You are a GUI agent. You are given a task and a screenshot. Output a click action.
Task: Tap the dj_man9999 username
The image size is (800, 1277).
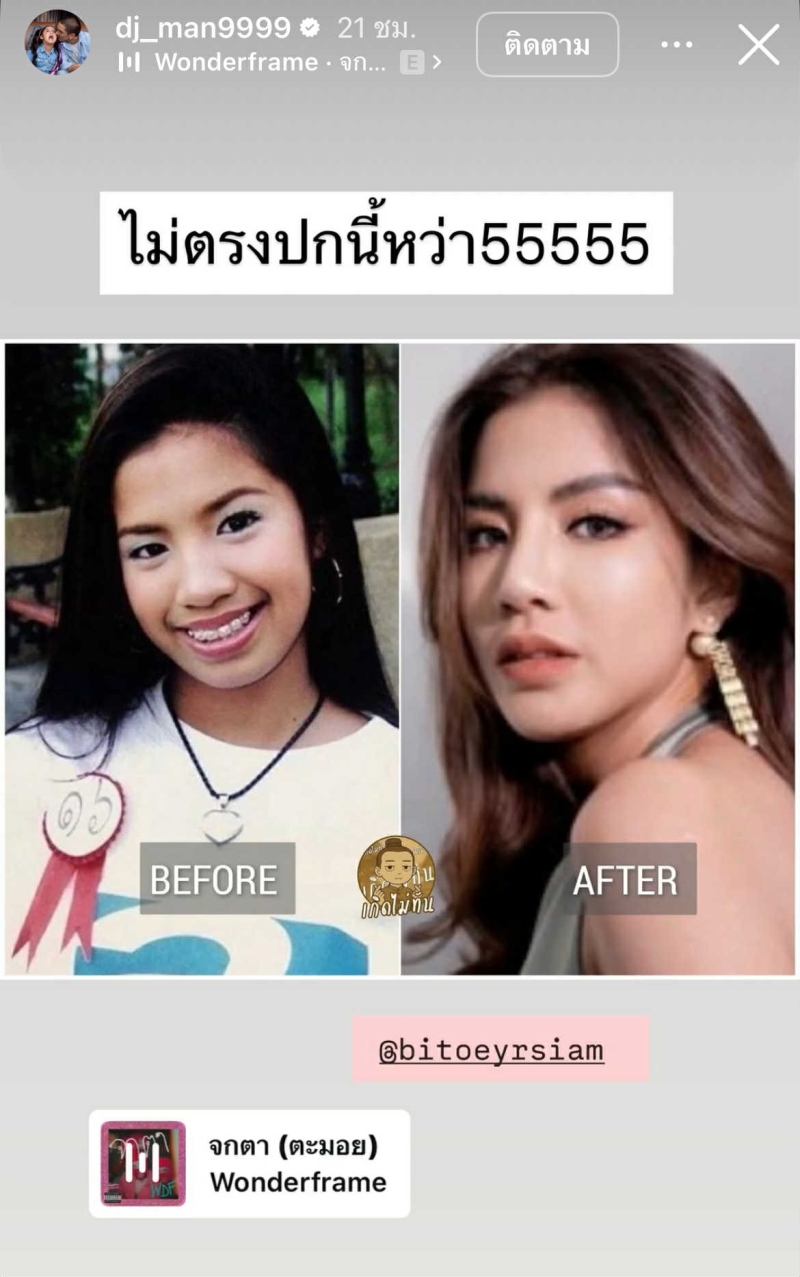202,26
